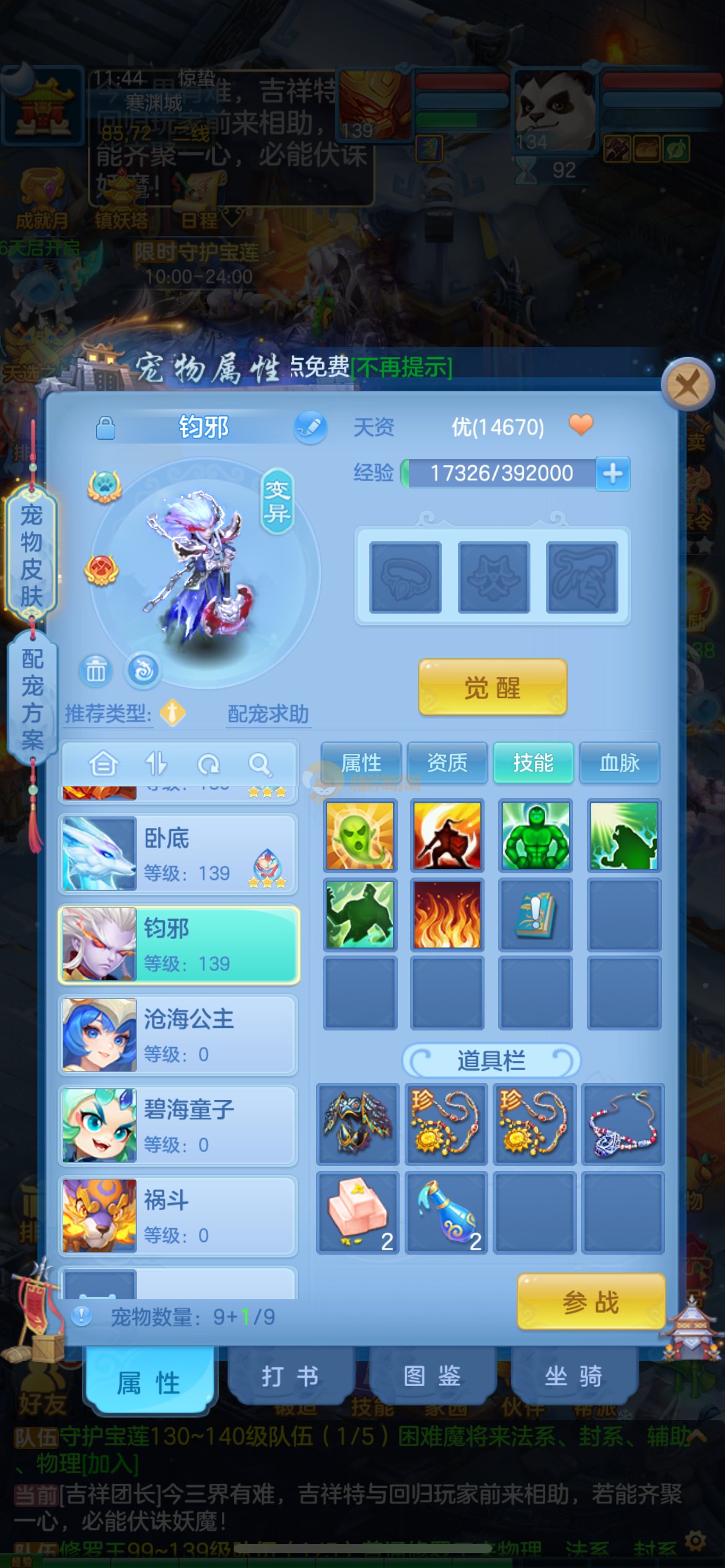Select pet 祸斗 from the list
Image resolution: width=725 pixels, height=1568 pixels.
tap(178, 1216)
